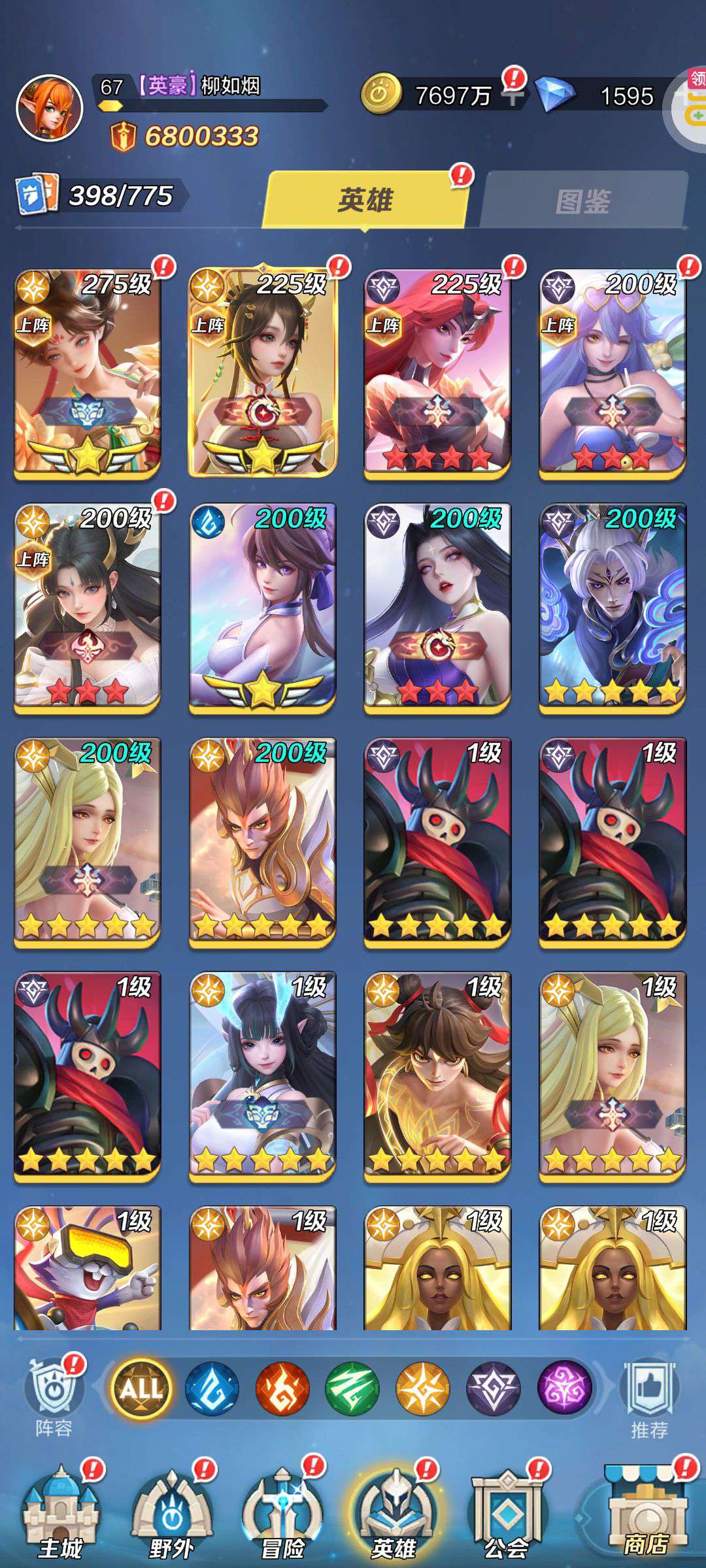The width and height of the screenshot is (706, 1568).
Task: Filter heroes by the green faction icon
Action: pos(352,1388)
